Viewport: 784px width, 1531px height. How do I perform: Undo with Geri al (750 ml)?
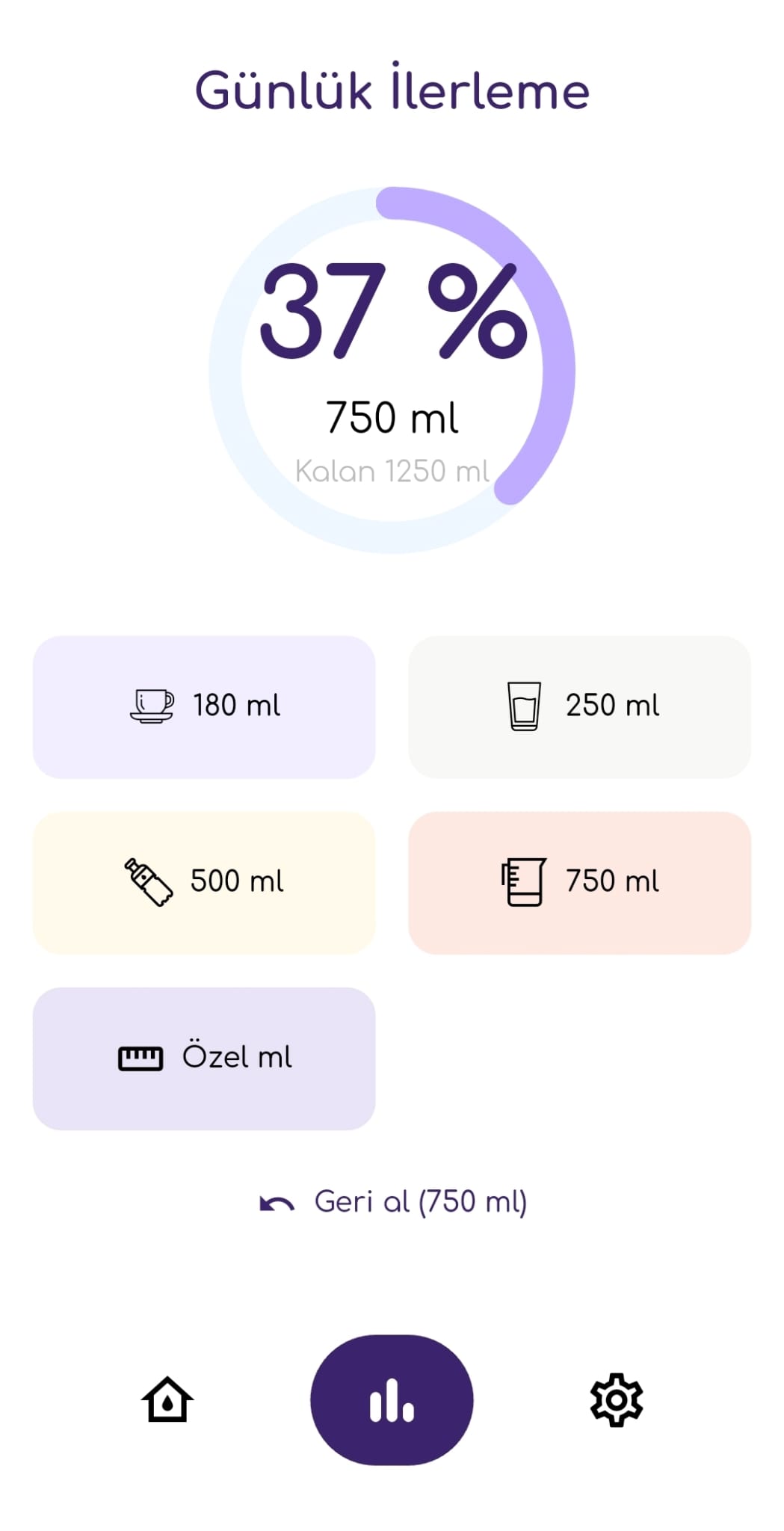point(393,1202)
